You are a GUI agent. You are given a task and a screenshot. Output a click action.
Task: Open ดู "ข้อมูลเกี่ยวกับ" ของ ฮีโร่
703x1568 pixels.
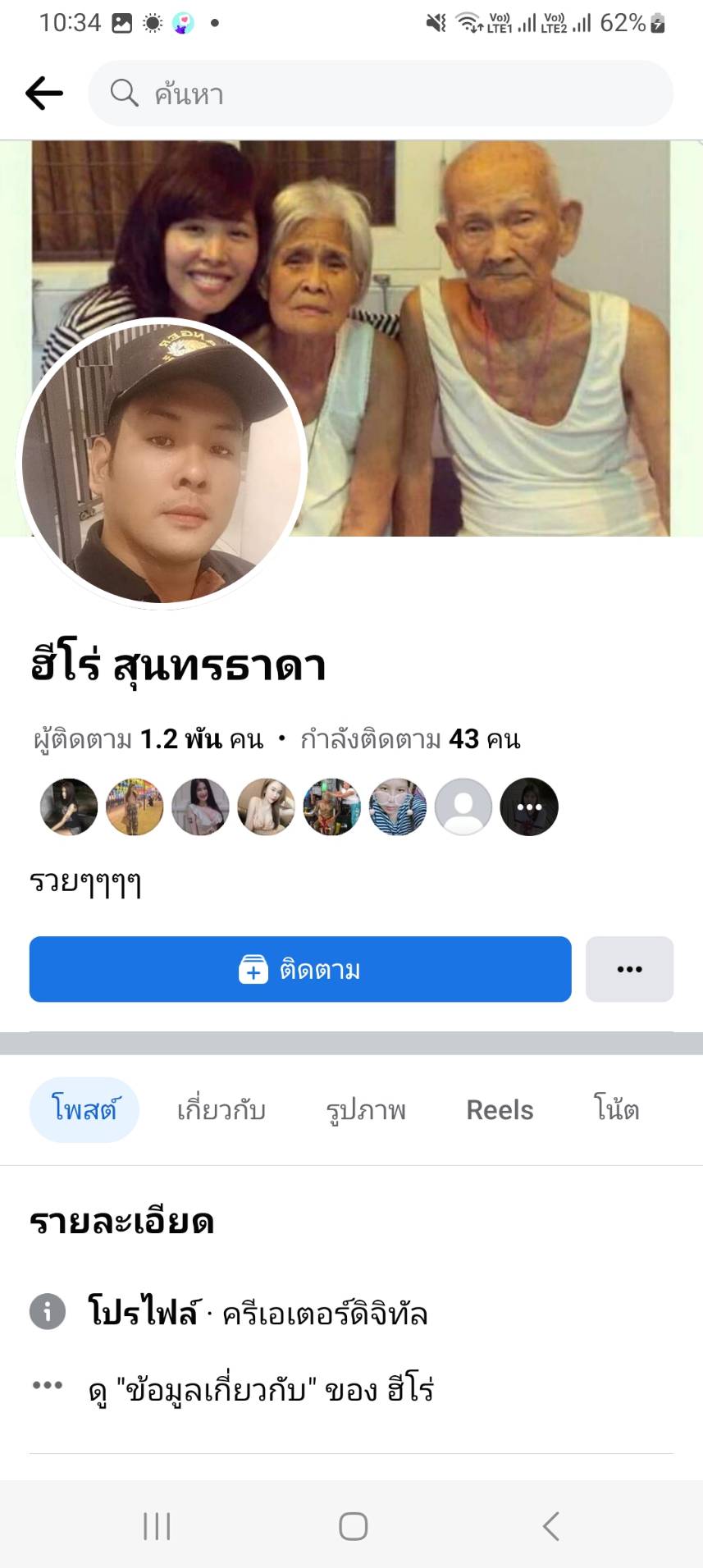[261, 1390]
